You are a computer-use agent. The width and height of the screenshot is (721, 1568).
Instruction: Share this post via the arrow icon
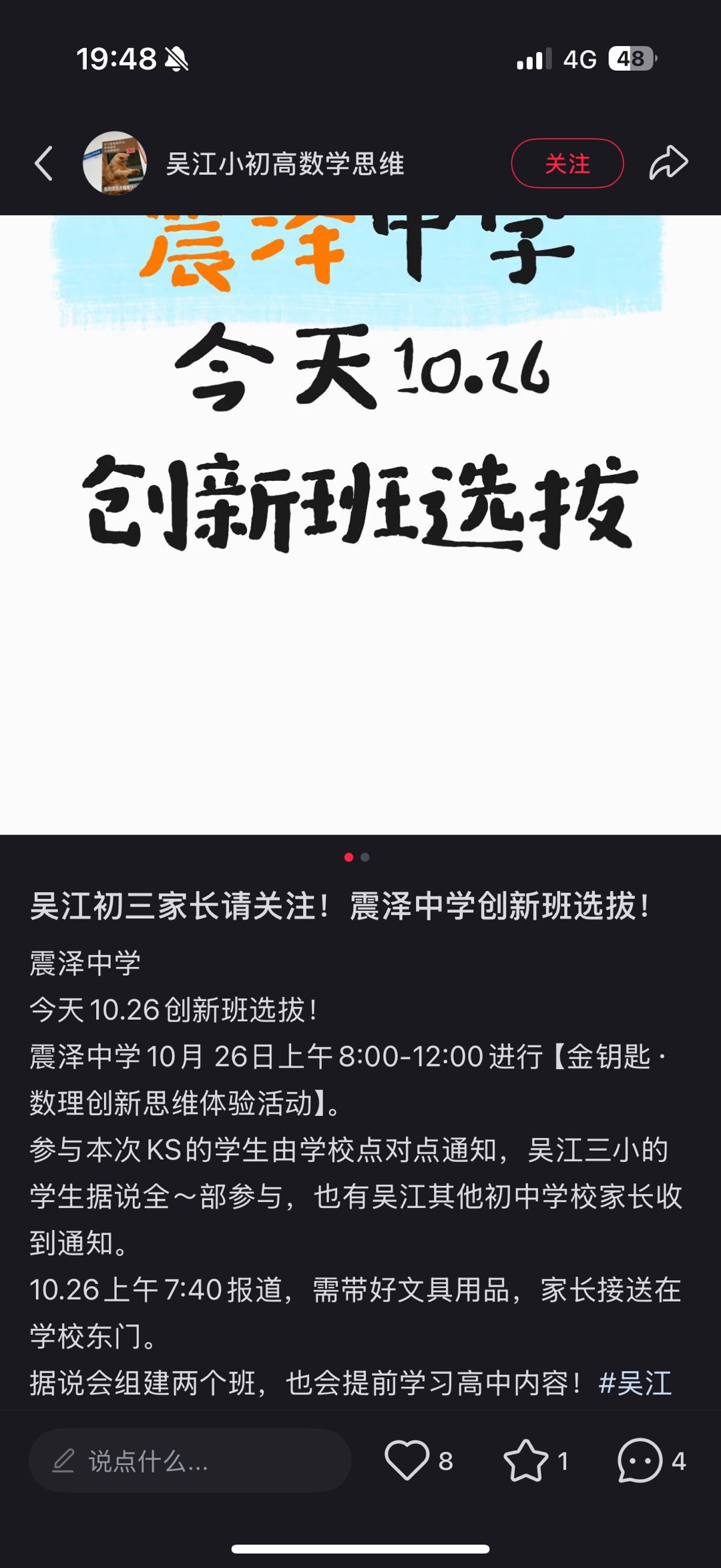coord(668,164)
